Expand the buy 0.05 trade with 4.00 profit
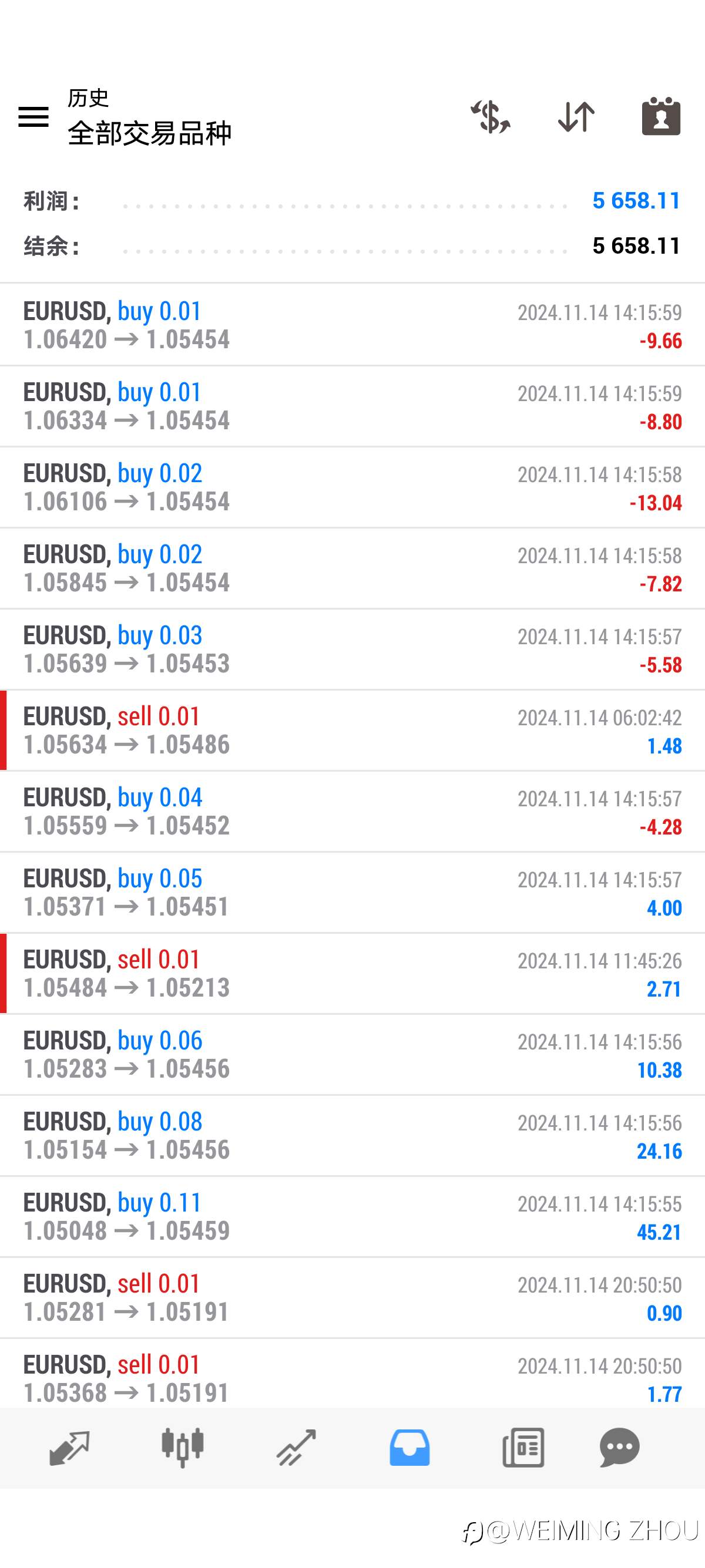705x1568 pixels. click(x=352, y=891)
